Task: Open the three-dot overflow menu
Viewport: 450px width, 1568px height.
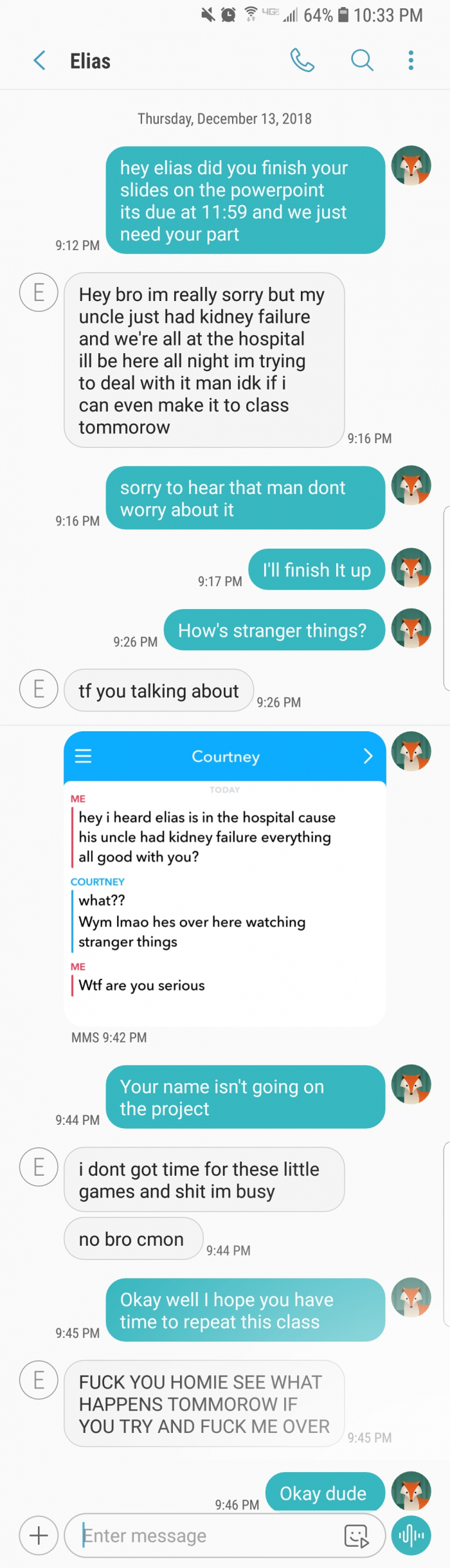Action: [x=411, y=60]
